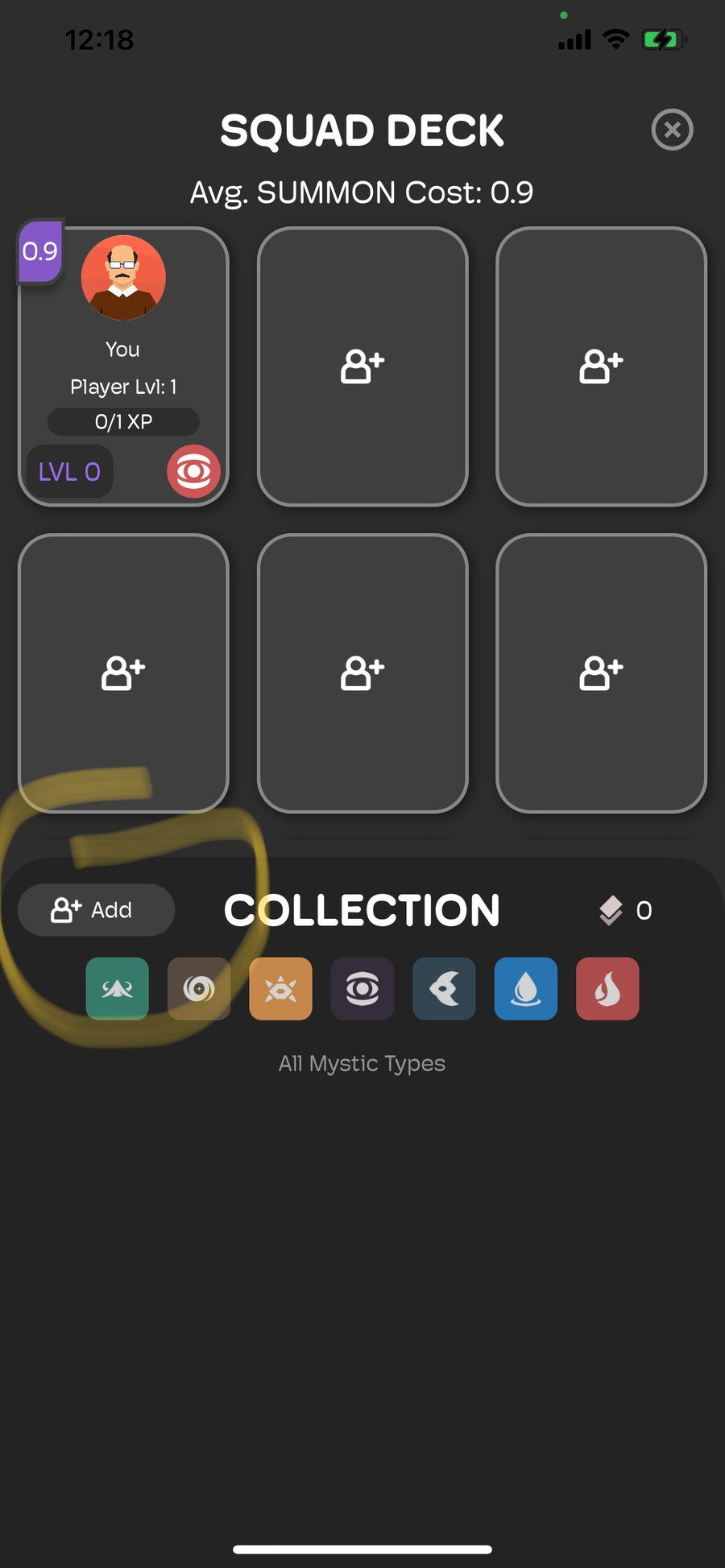Filter collection by brown swirl mystic type
The image size is (725, 1568).
coord(199,988)
